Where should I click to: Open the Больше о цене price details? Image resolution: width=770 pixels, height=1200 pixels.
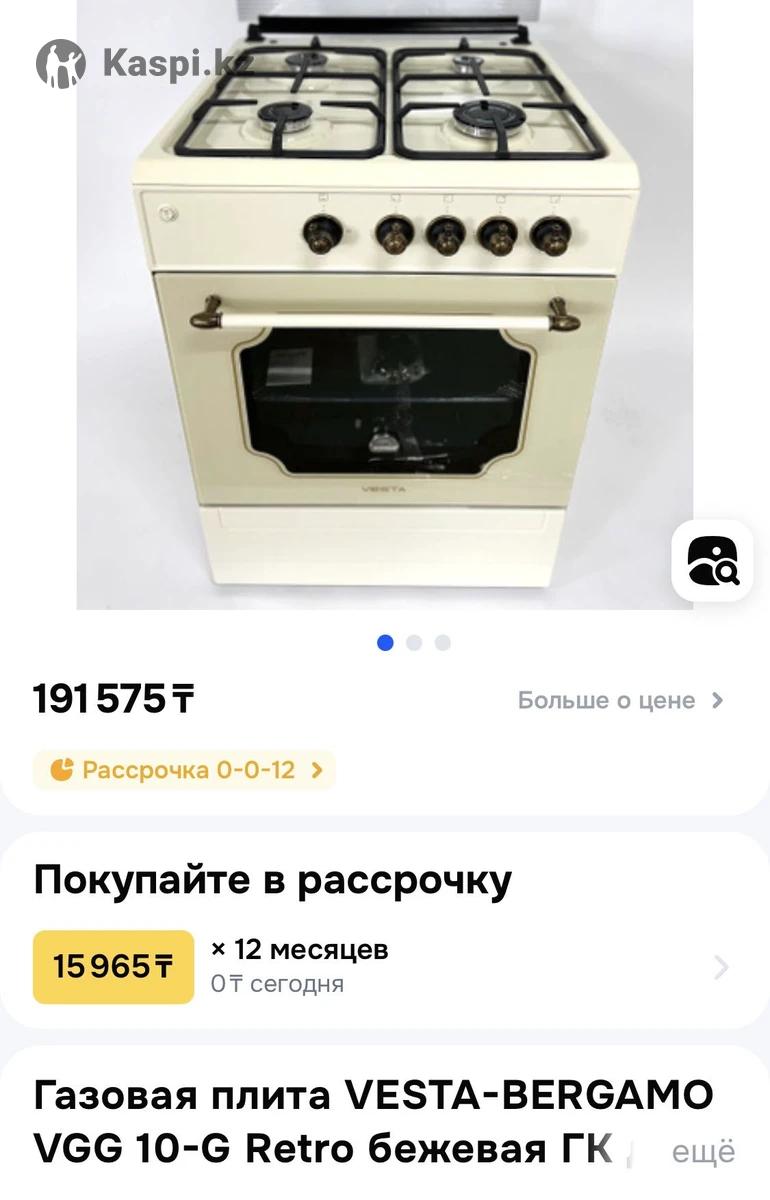tap(620, 700)
